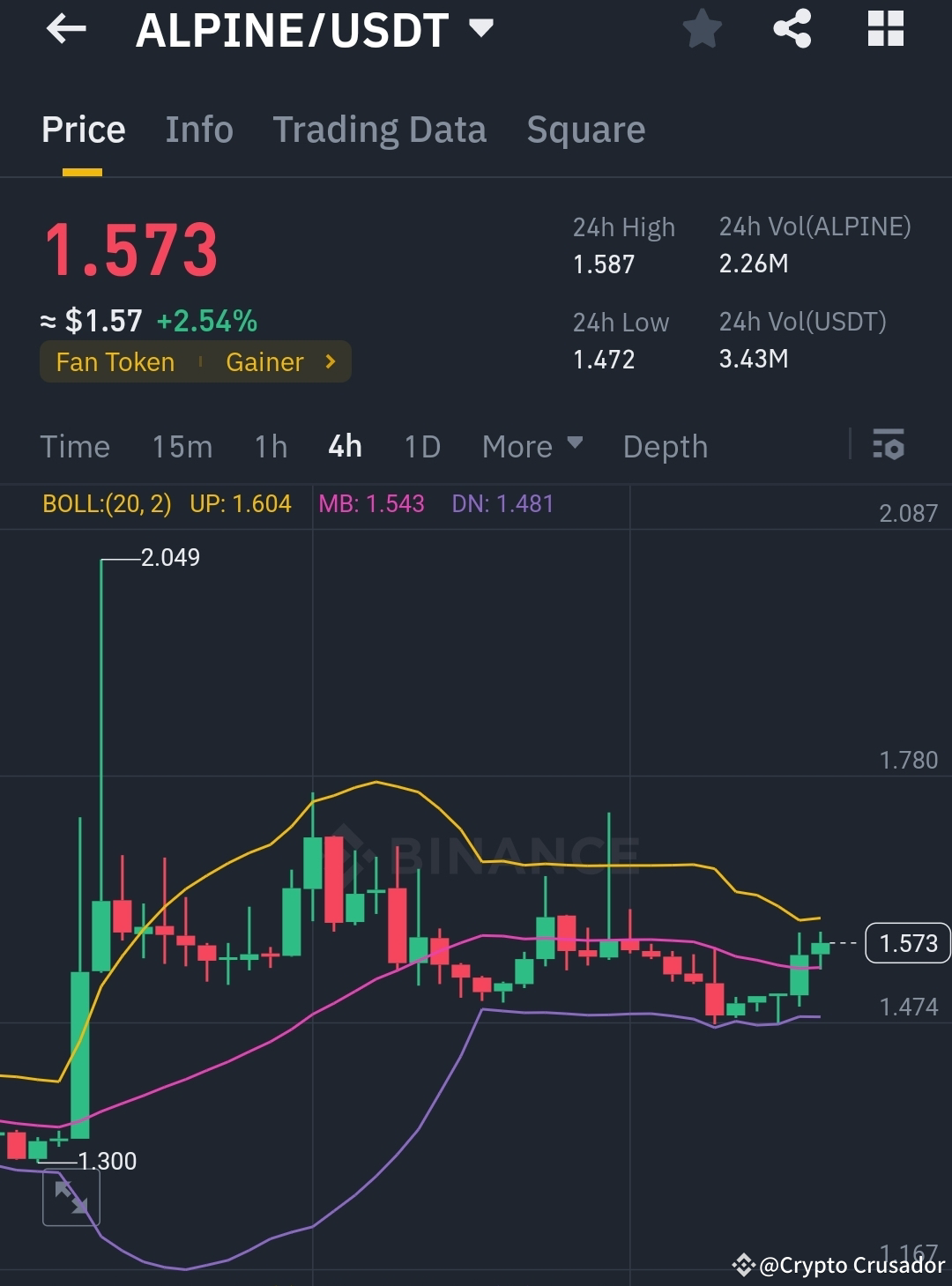Open the Gainer tag chevron

tap(329, 361)
